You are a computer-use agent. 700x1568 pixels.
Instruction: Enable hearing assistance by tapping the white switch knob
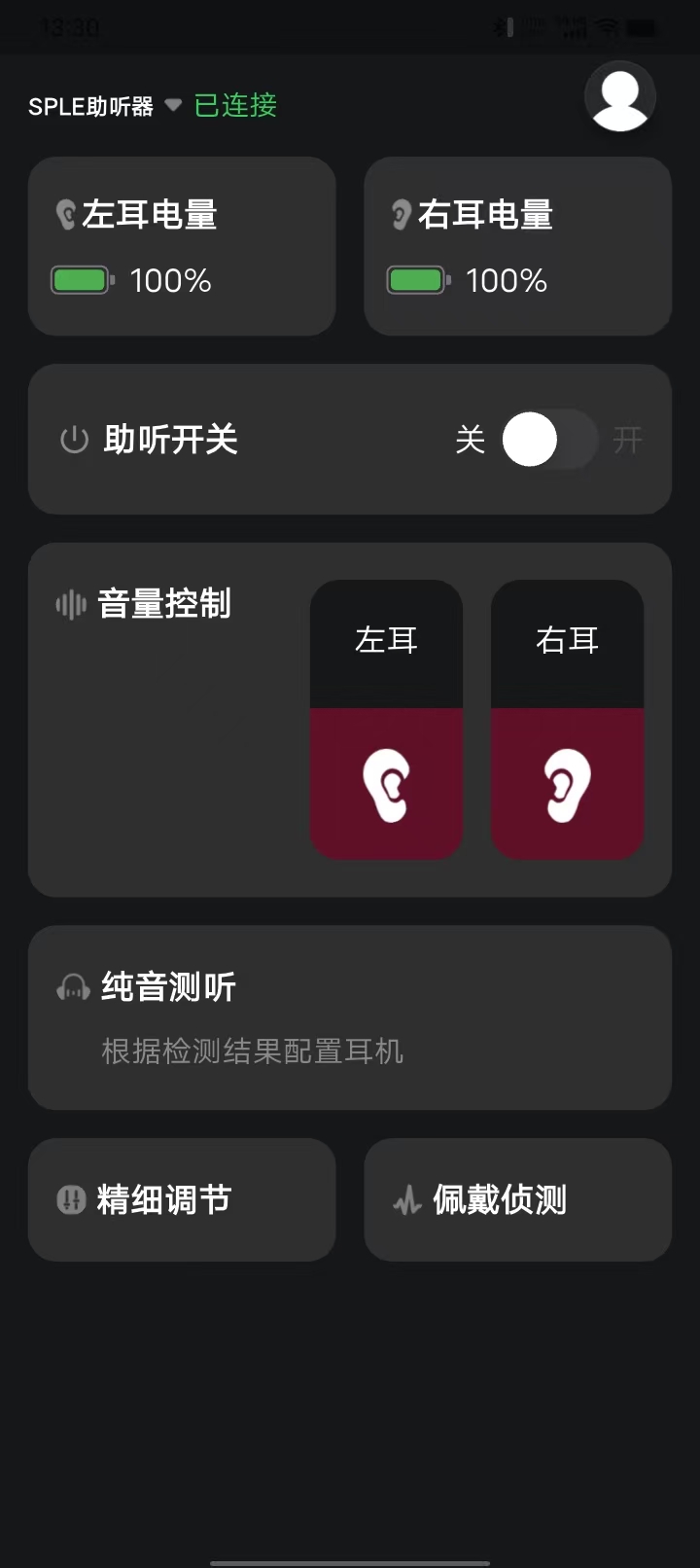(528, 440)
